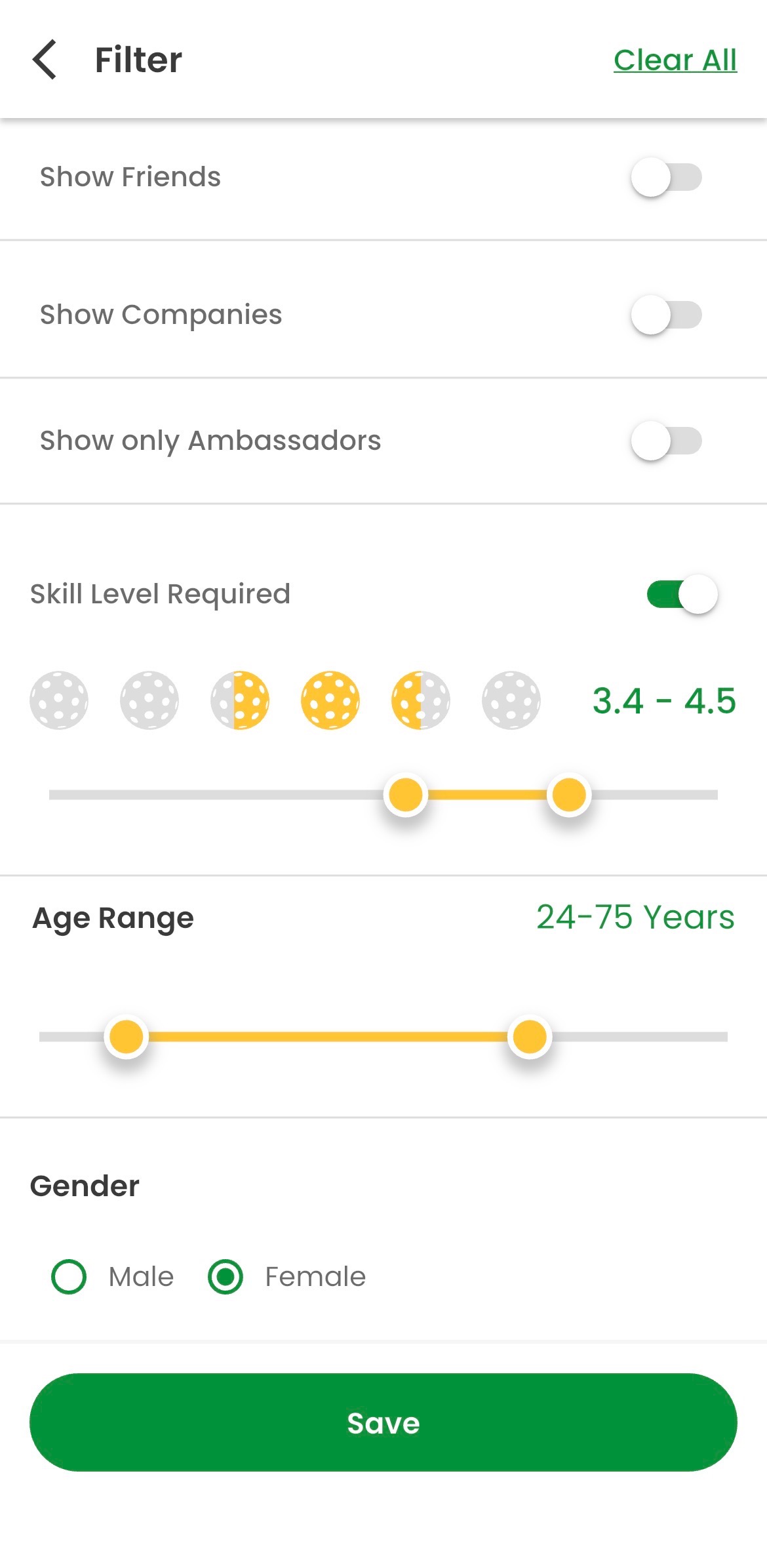The width and height of the screenshot is (767, 1568).
Task: Tap the Age Range minimum handle
Action: point(127,1037)
